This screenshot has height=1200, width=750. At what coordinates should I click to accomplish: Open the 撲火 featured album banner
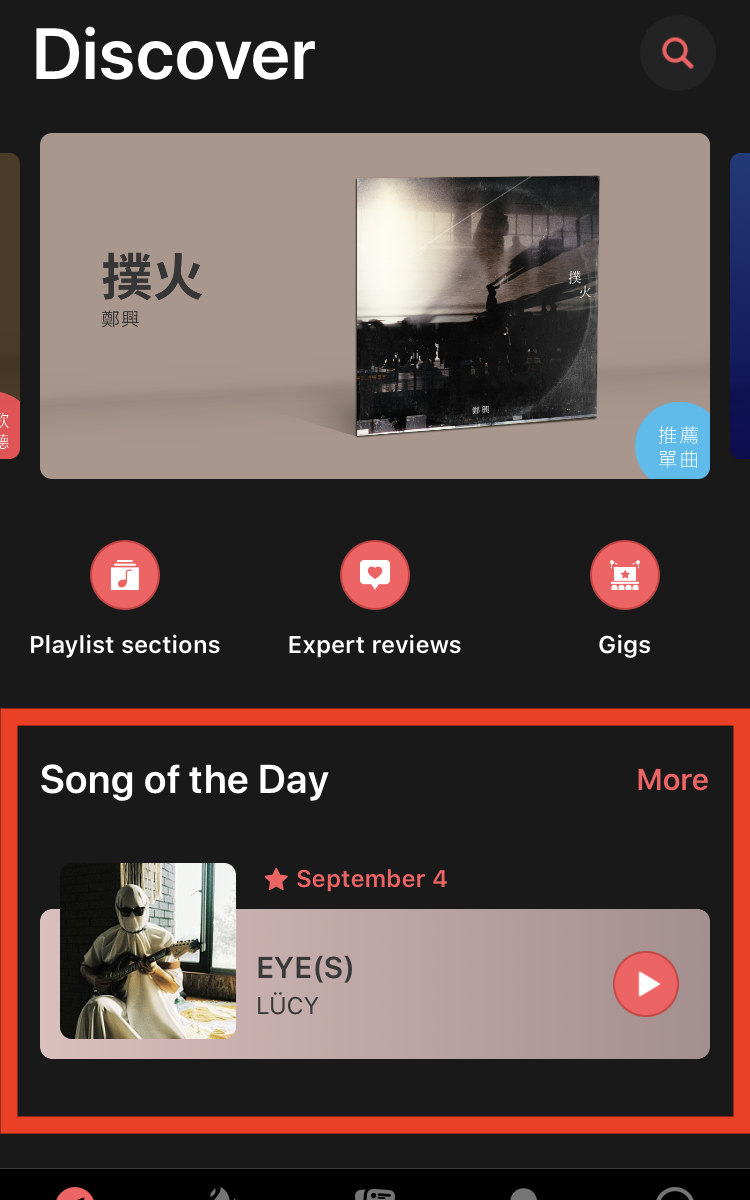[x=374, y=306]
